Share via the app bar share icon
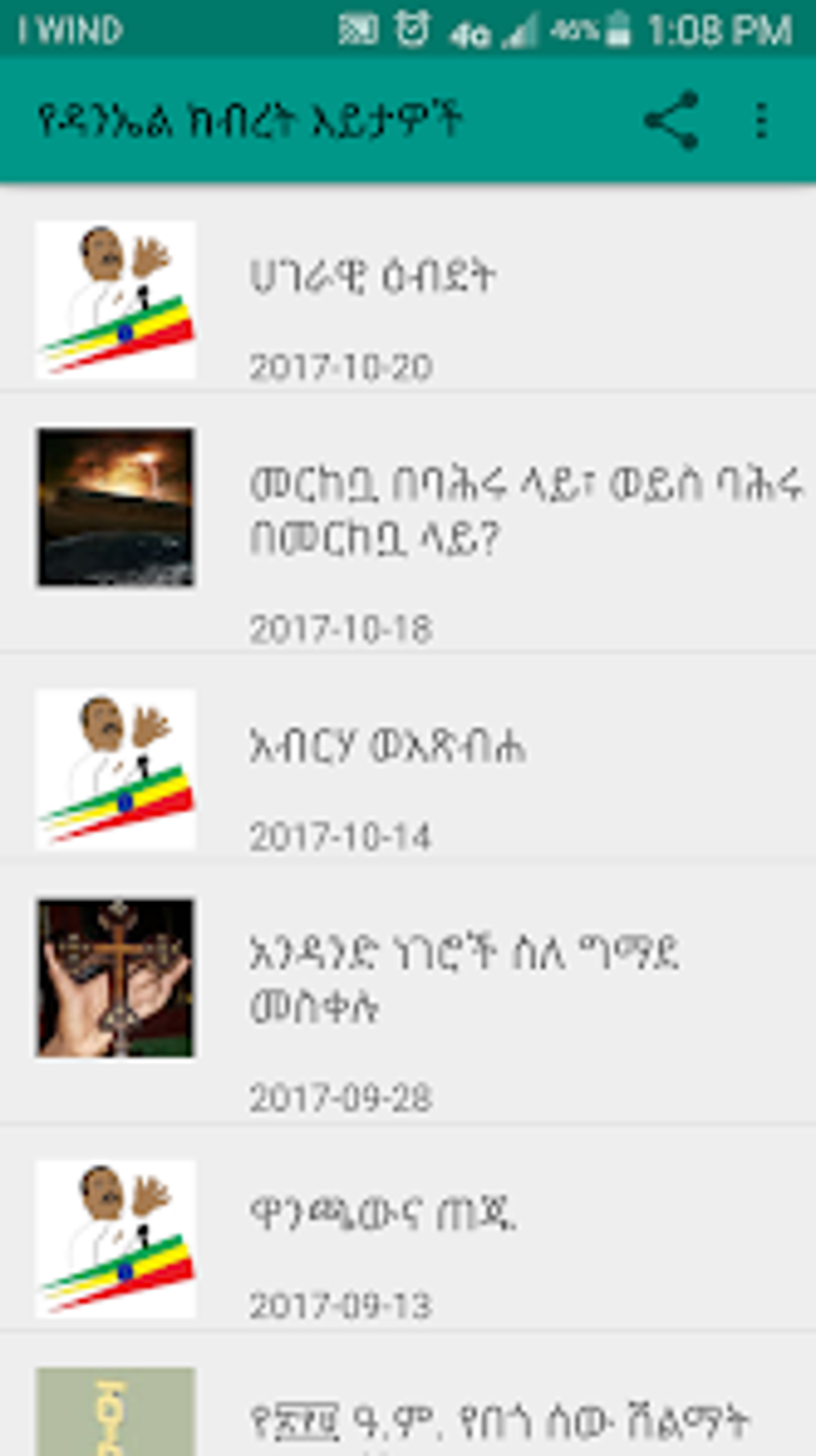This screenshot has width=816, height=1456. pyautogui.click(x=672, y=121)
